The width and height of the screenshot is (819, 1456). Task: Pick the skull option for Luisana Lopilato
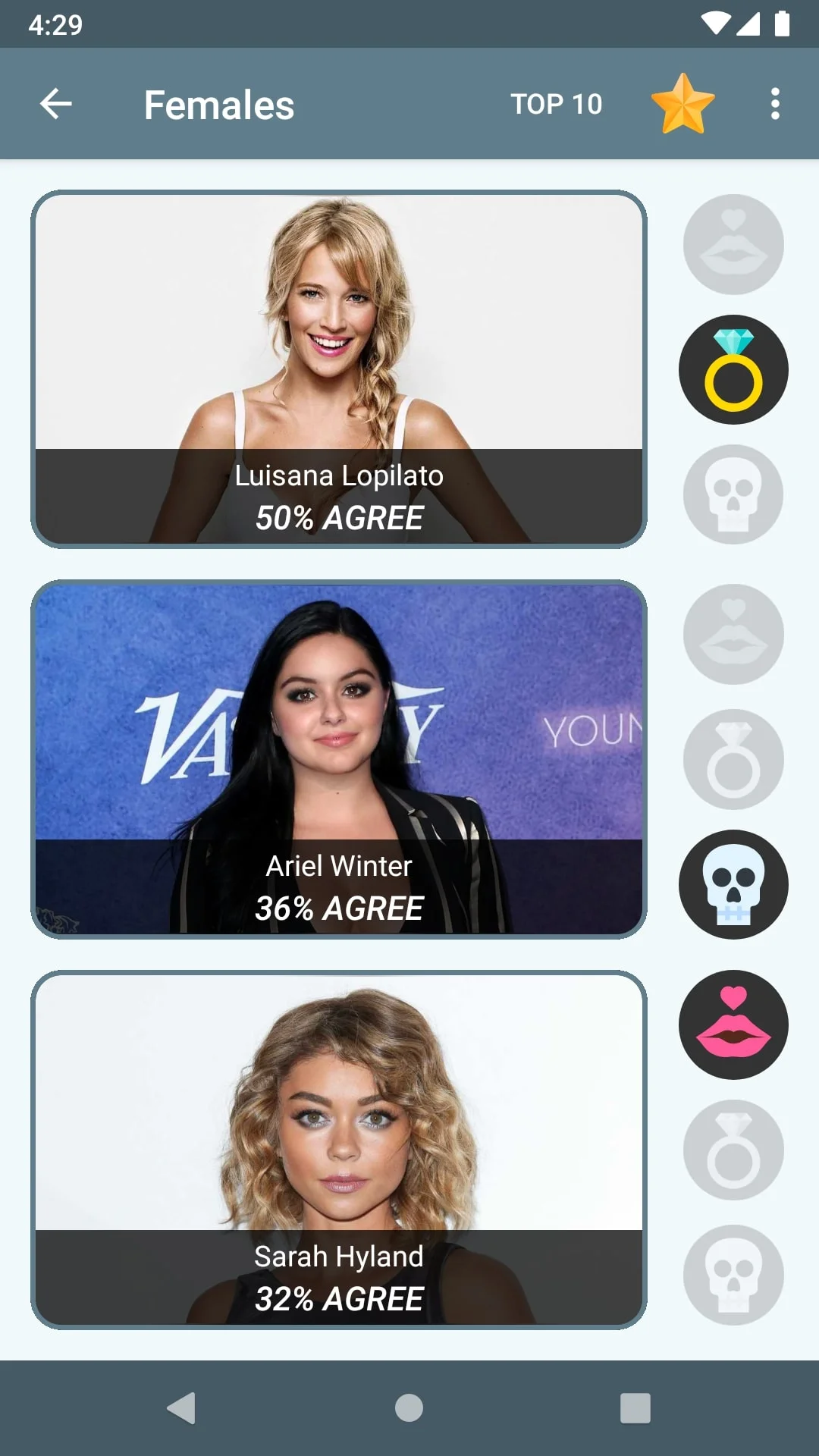733,494
